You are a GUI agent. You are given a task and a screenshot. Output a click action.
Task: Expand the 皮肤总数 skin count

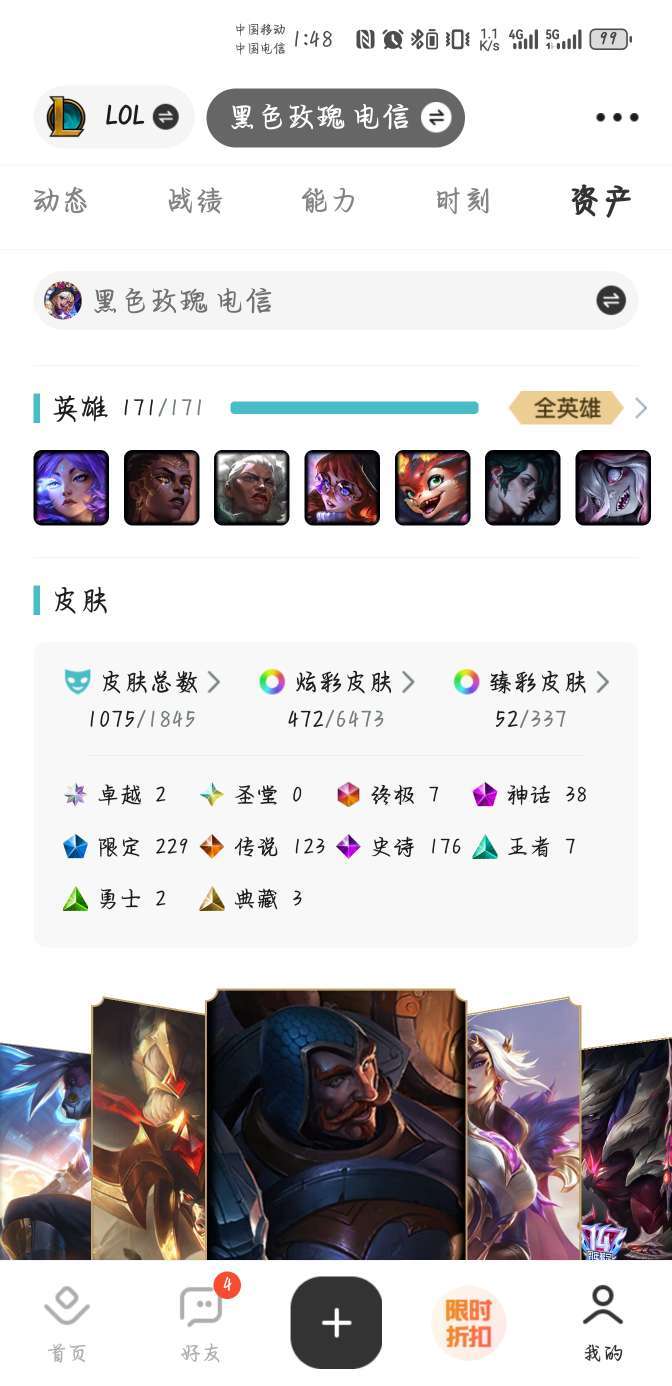(143, 683)
